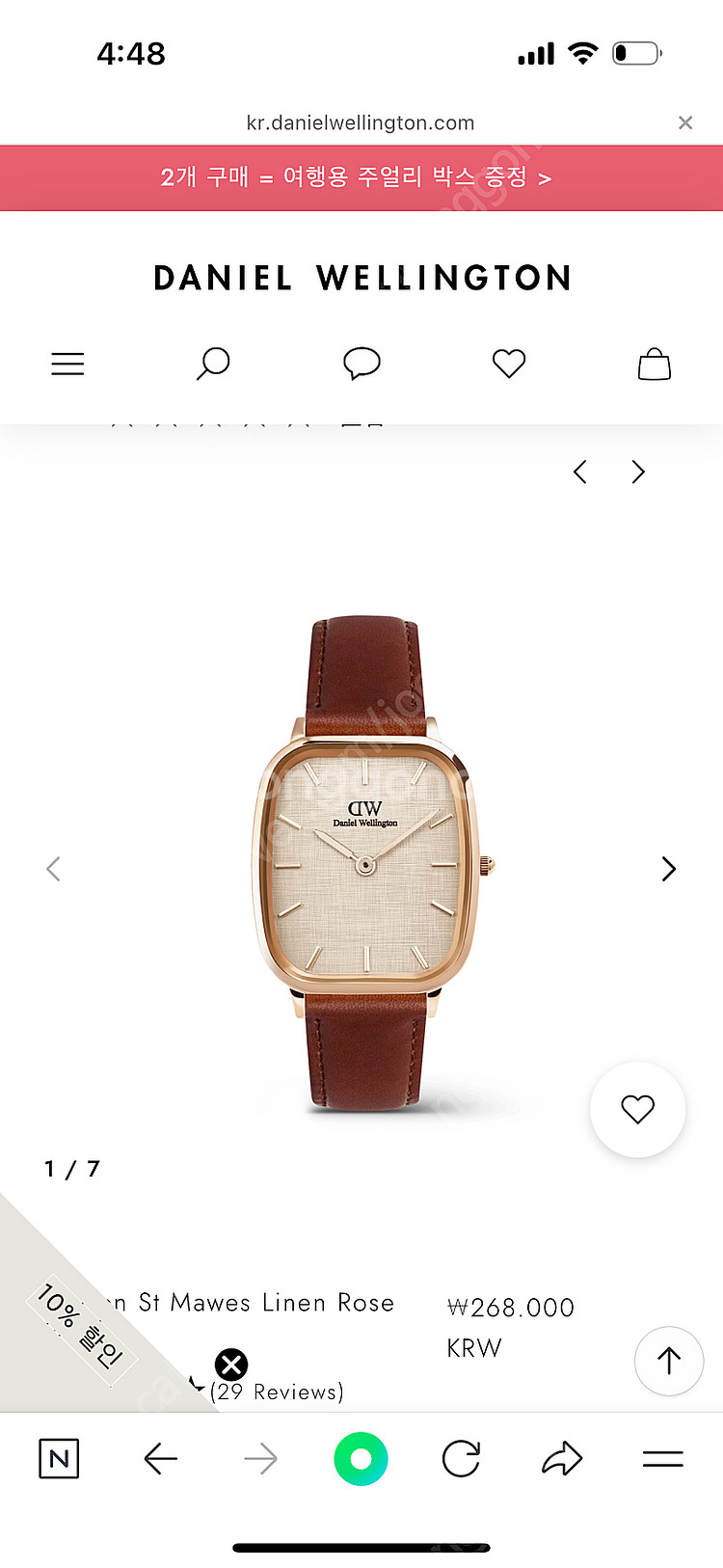Go back in the browser
The width and height of the screenshot is (723, 1568).
click(160, 1459)
